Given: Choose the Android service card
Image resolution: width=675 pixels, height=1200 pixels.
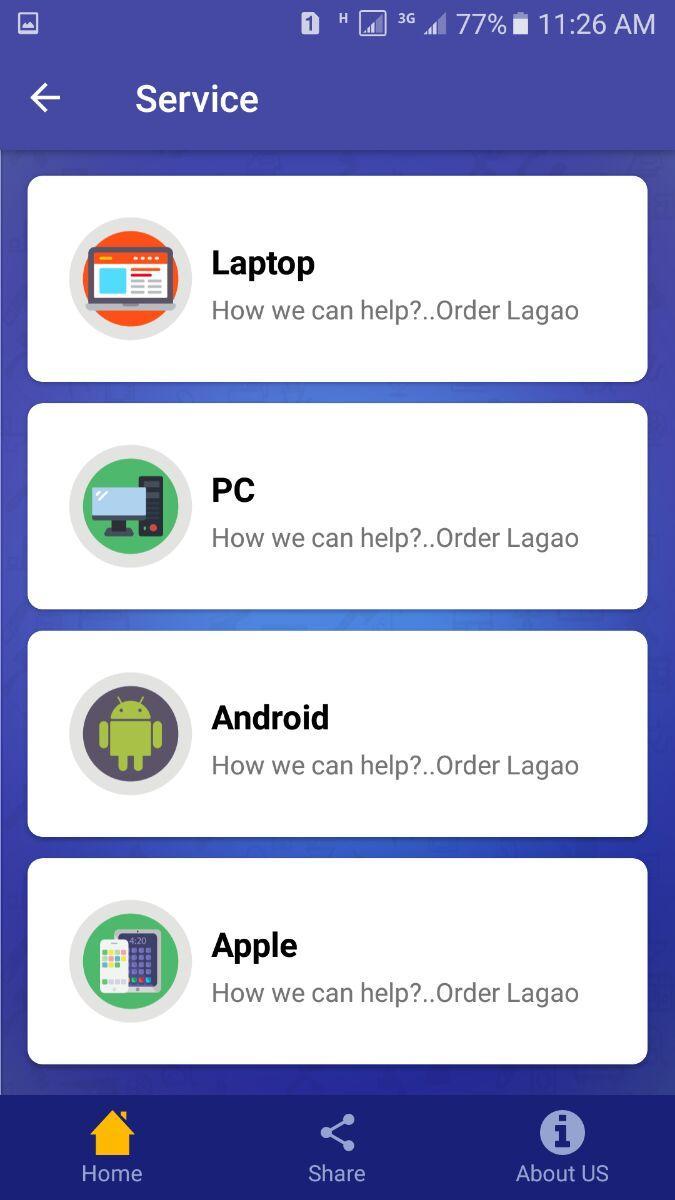Looking at the screenshot, I should point(337,733).
